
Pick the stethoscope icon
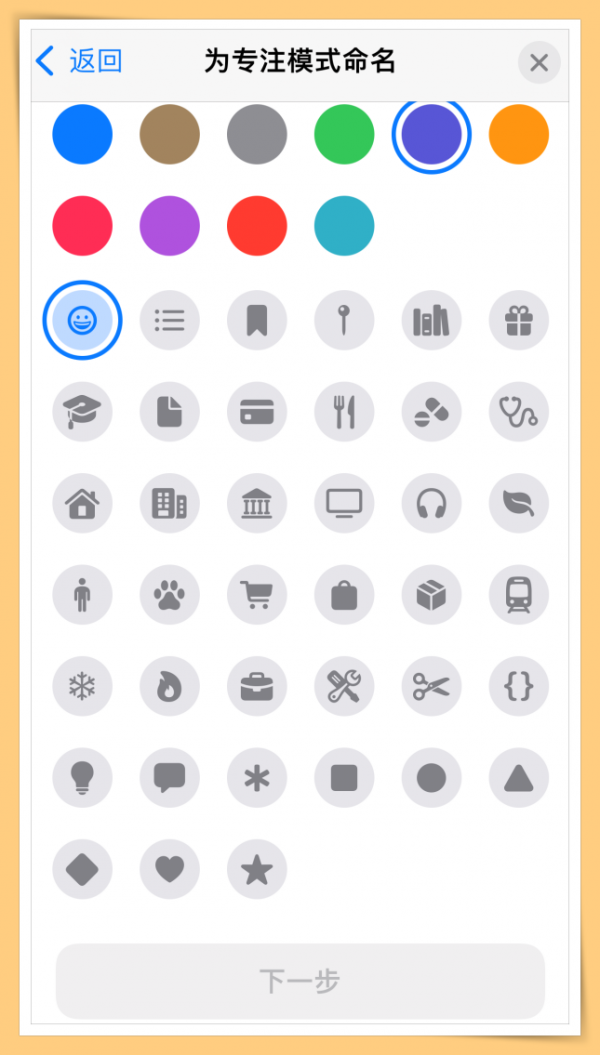click(518, 411)
